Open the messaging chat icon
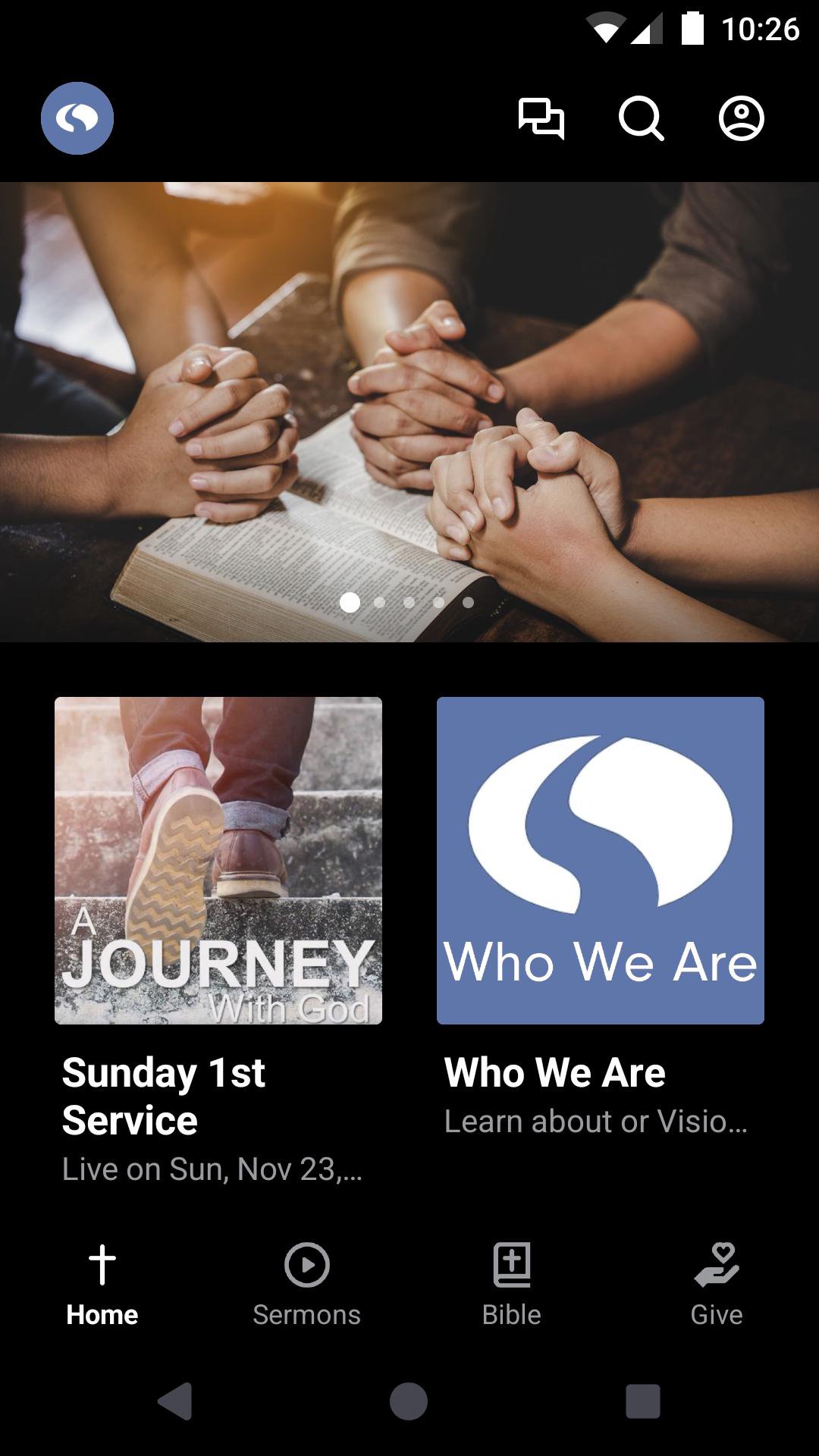 click(541, 118)
